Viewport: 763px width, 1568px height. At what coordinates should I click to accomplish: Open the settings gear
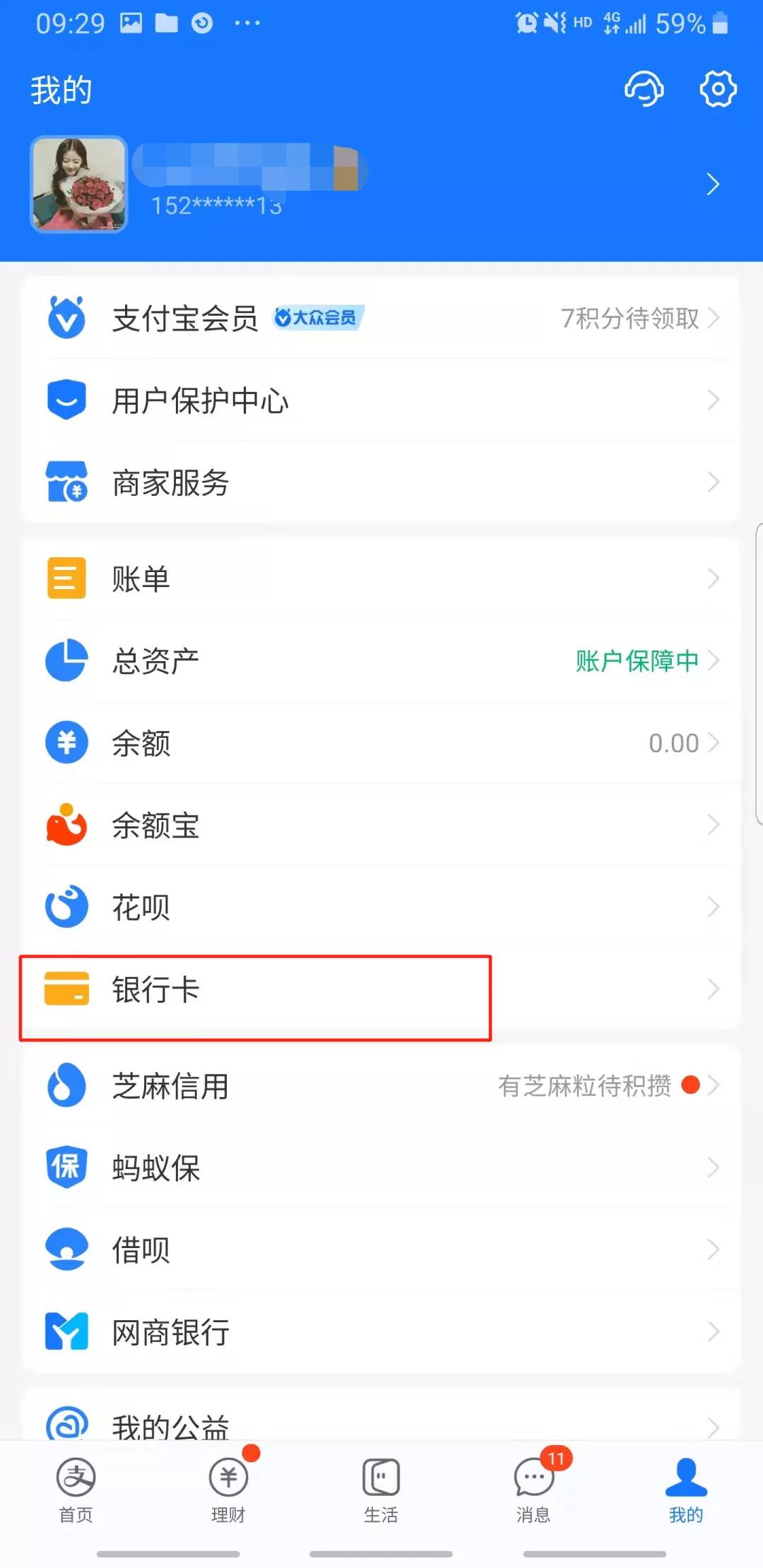[718, 89]
